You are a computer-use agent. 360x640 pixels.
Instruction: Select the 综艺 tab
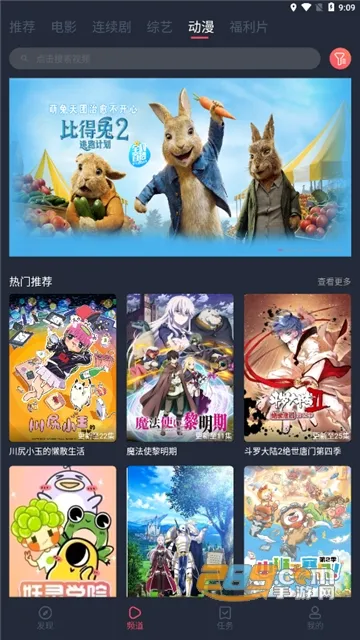click(x=160, y=27)
